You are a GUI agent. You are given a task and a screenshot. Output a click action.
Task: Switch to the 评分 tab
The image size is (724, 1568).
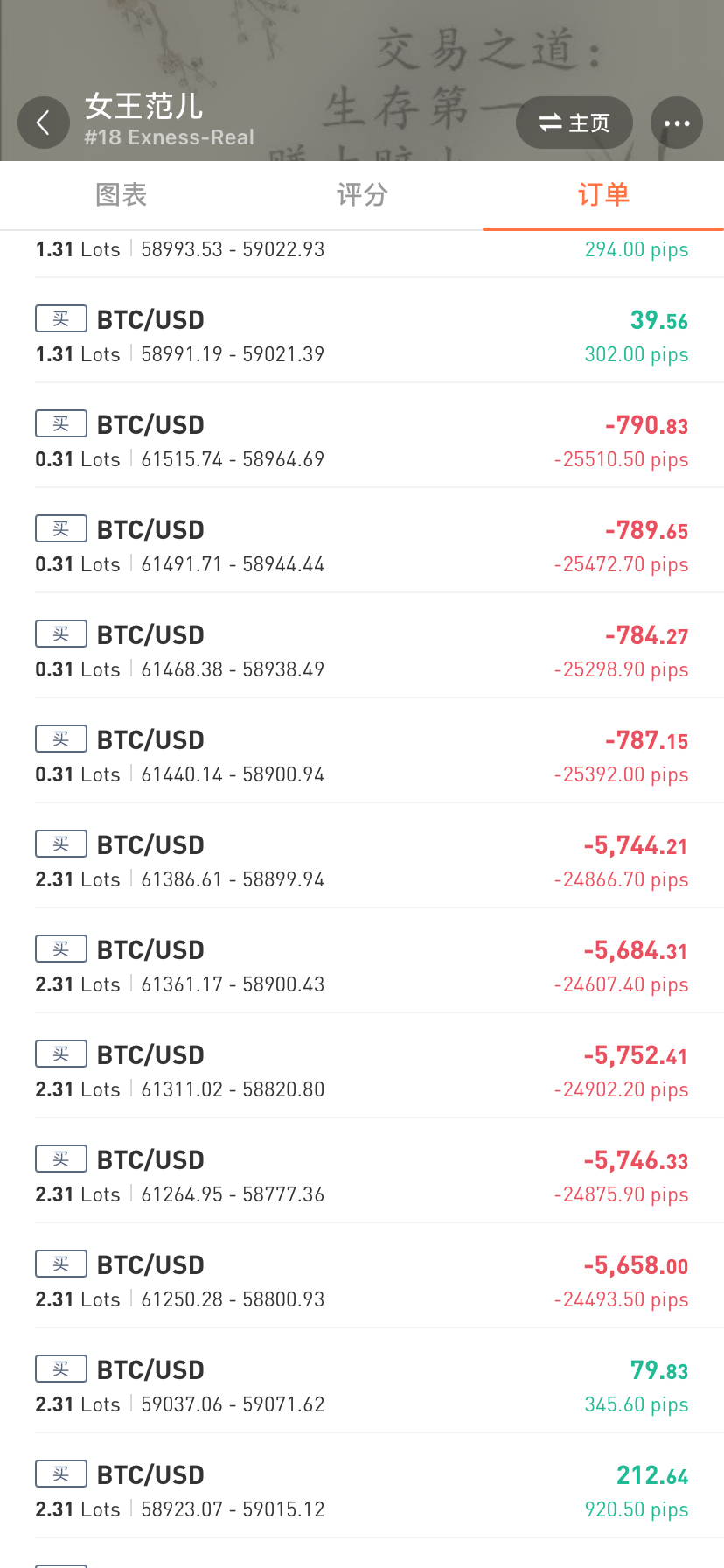(362, 195)
